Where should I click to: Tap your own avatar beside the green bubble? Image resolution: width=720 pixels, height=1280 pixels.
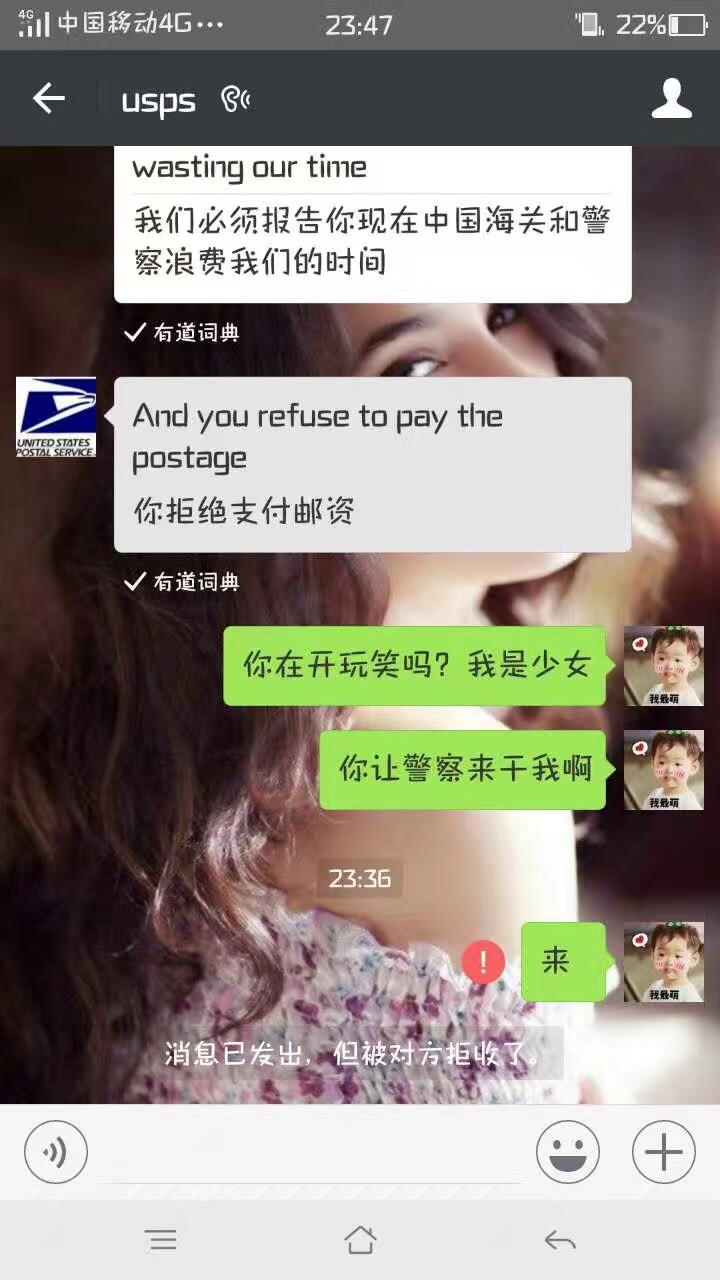(664, 666)
